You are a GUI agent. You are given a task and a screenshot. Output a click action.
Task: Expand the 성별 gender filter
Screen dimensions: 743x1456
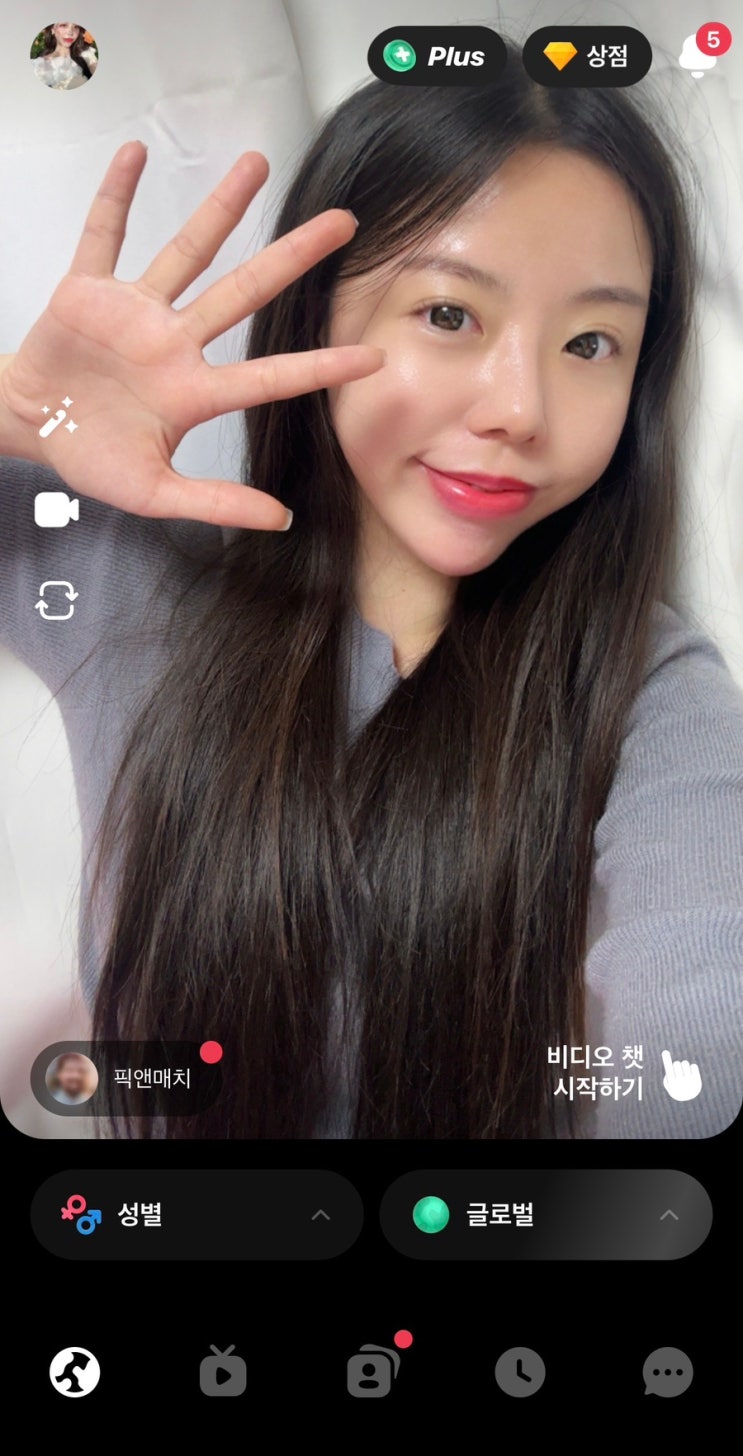pyautogui.click(x=196, y=1215)
